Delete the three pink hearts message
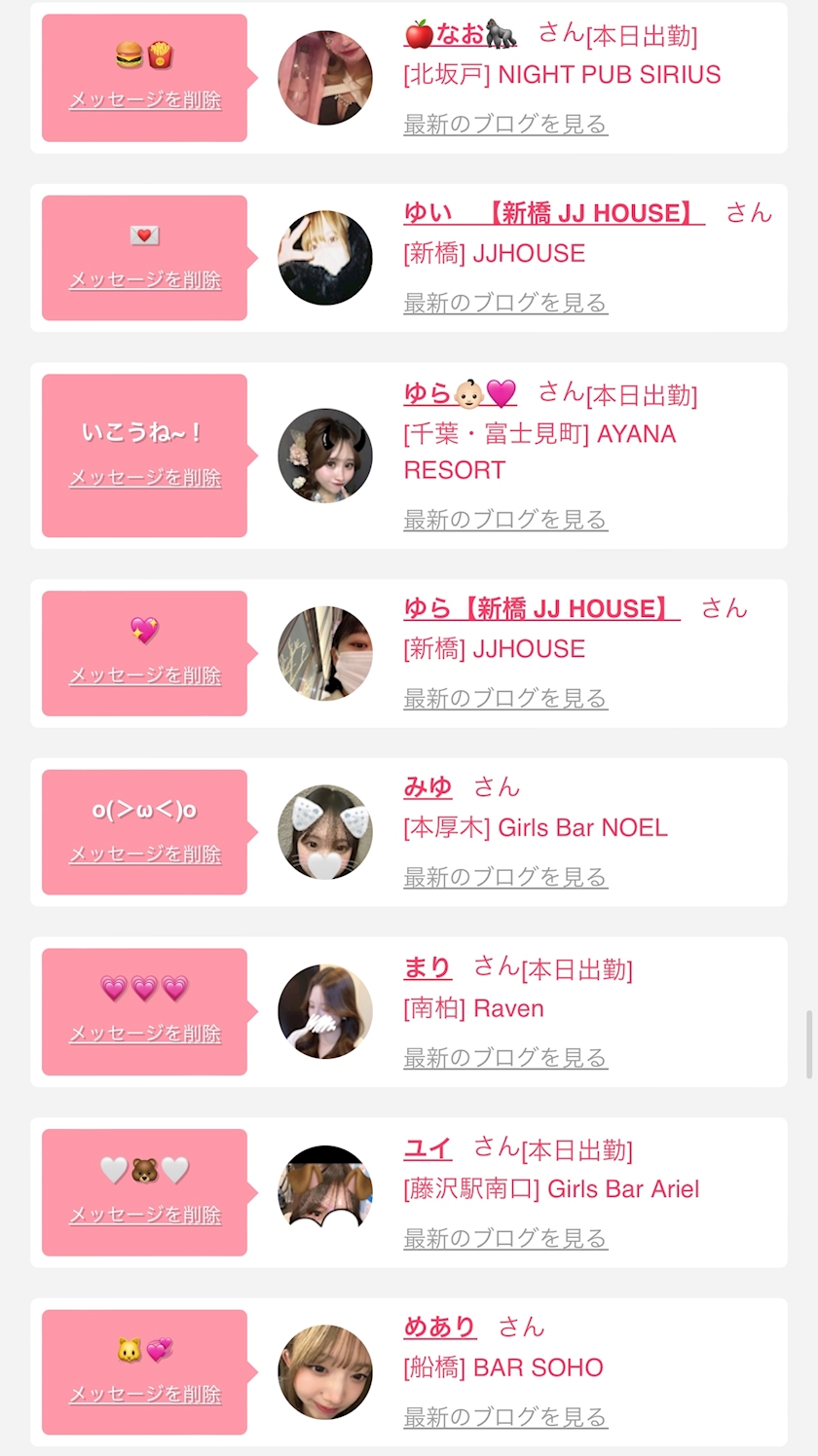Image resolution: width=818 pixels, height=1456 pixels. pyautogui.click(x=145, y=1034)
